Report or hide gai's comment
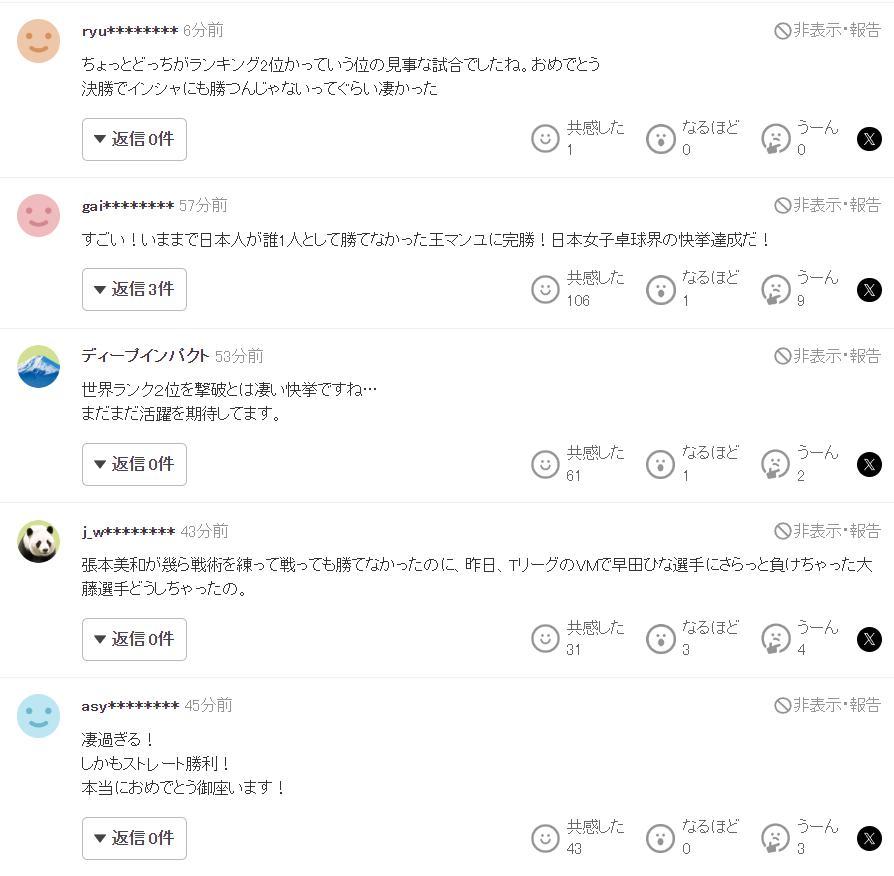The height and width of the screenshot is (876, 894). (x=827, y=205)
